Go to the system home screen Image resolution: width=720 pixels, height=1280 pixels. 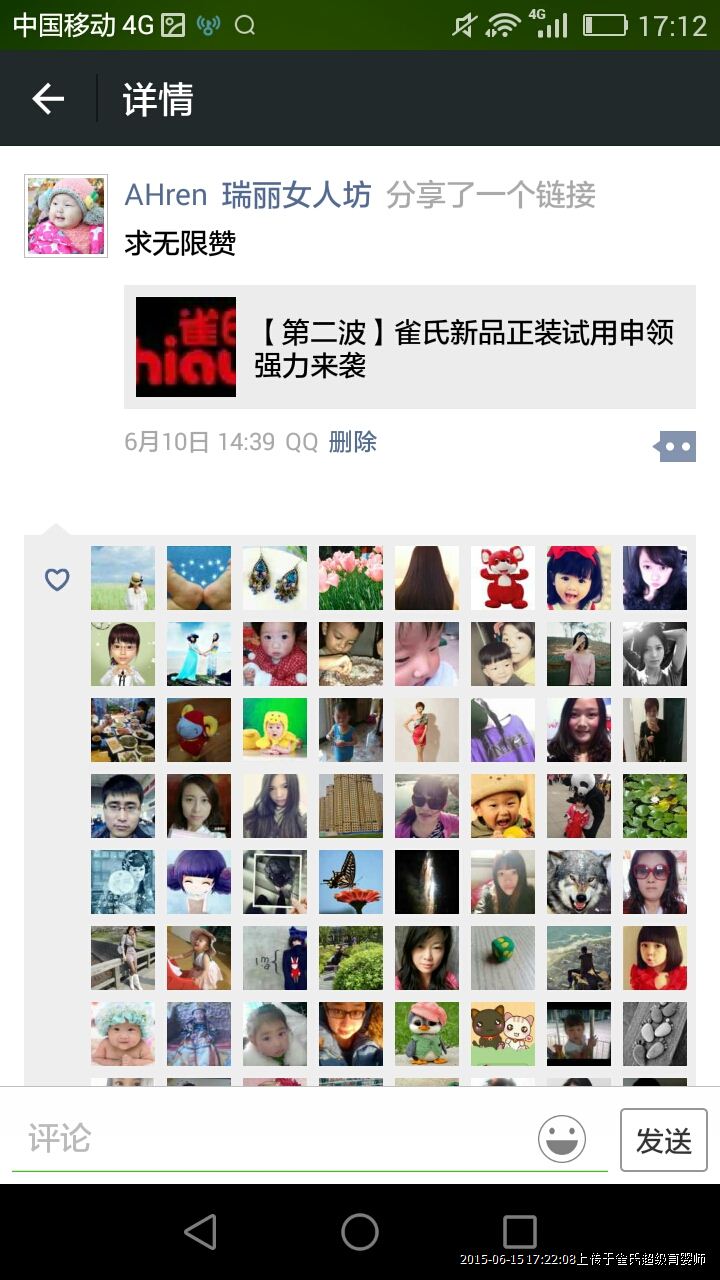point(360,1232)
